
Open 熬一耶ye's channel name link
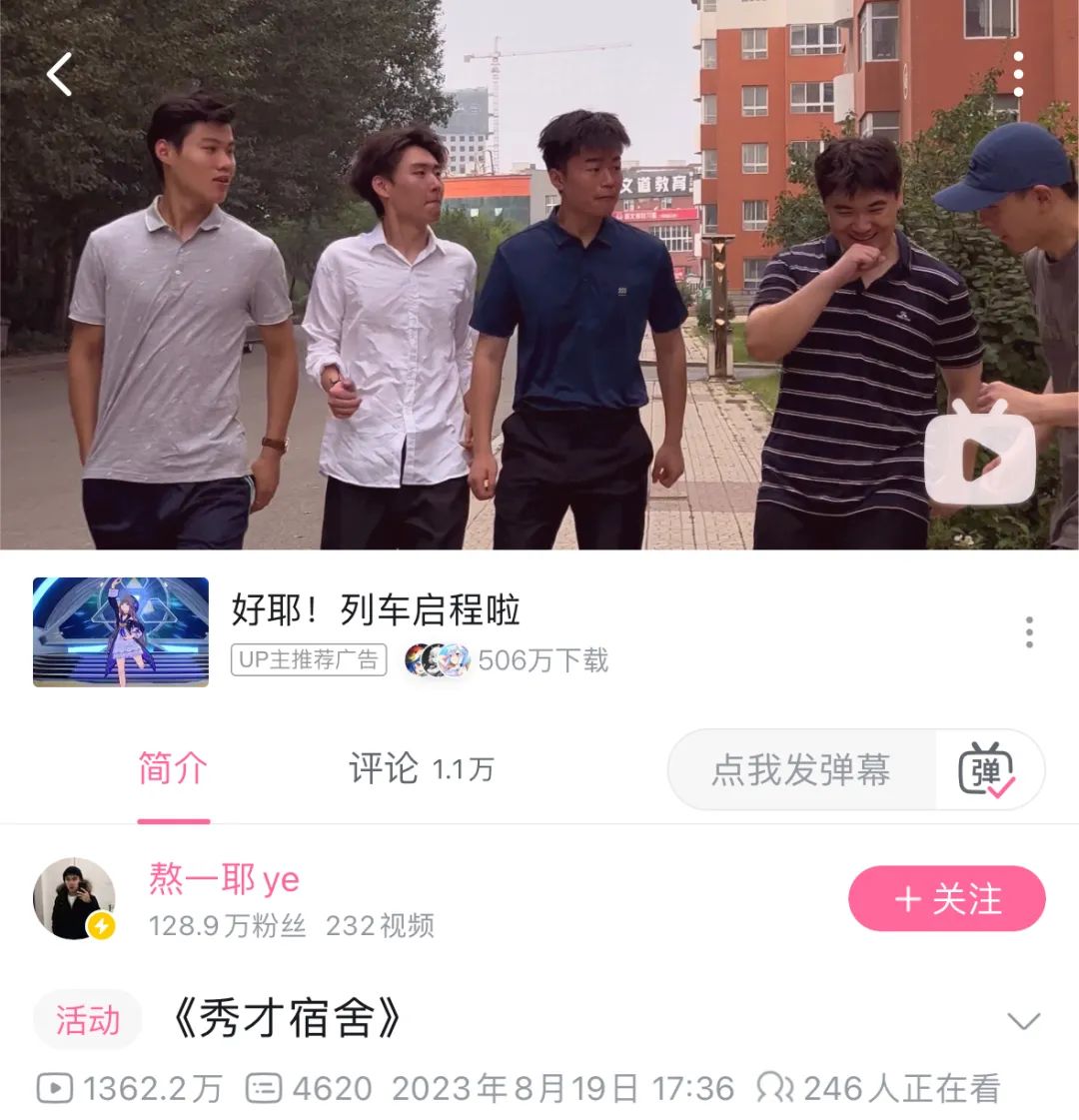225,879
